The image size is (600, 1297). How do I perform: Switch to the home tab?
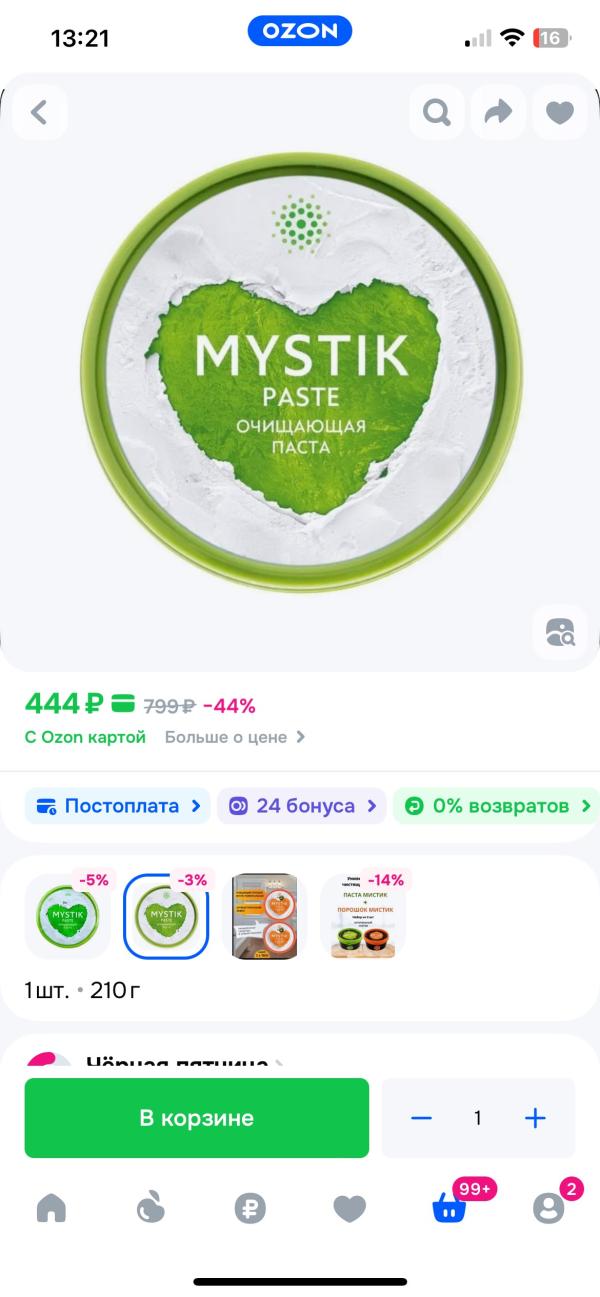coord(51,1208)
